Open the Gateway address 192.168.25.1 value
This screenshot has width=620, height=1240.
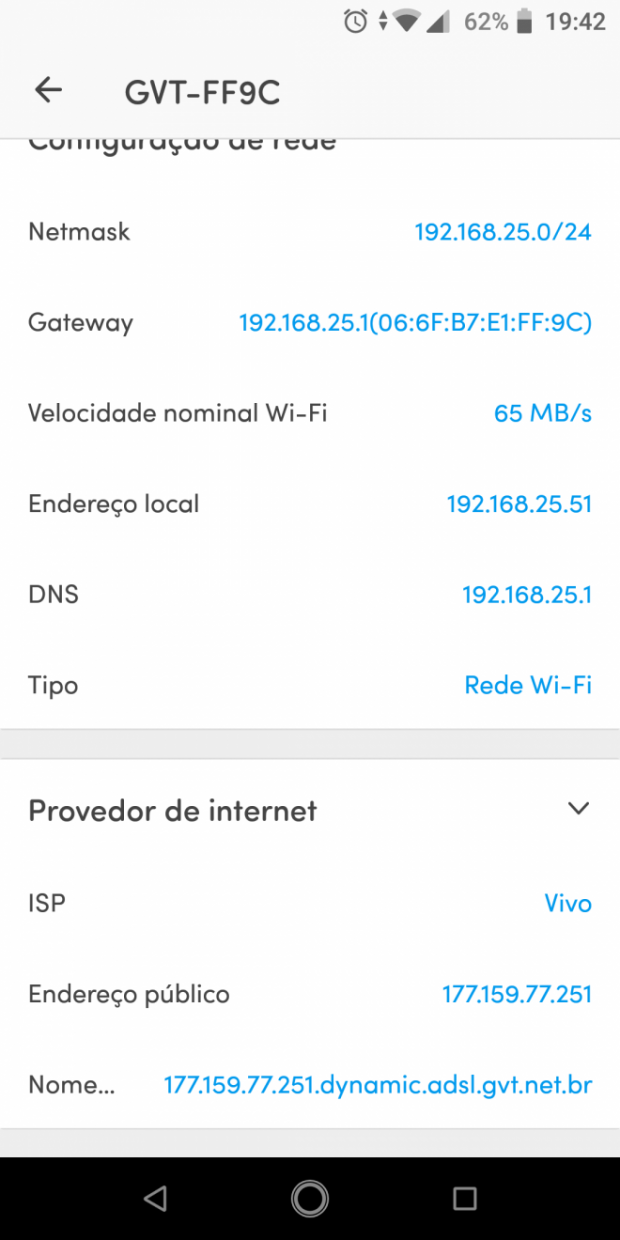pyautogui.click(x=415, y=323)
